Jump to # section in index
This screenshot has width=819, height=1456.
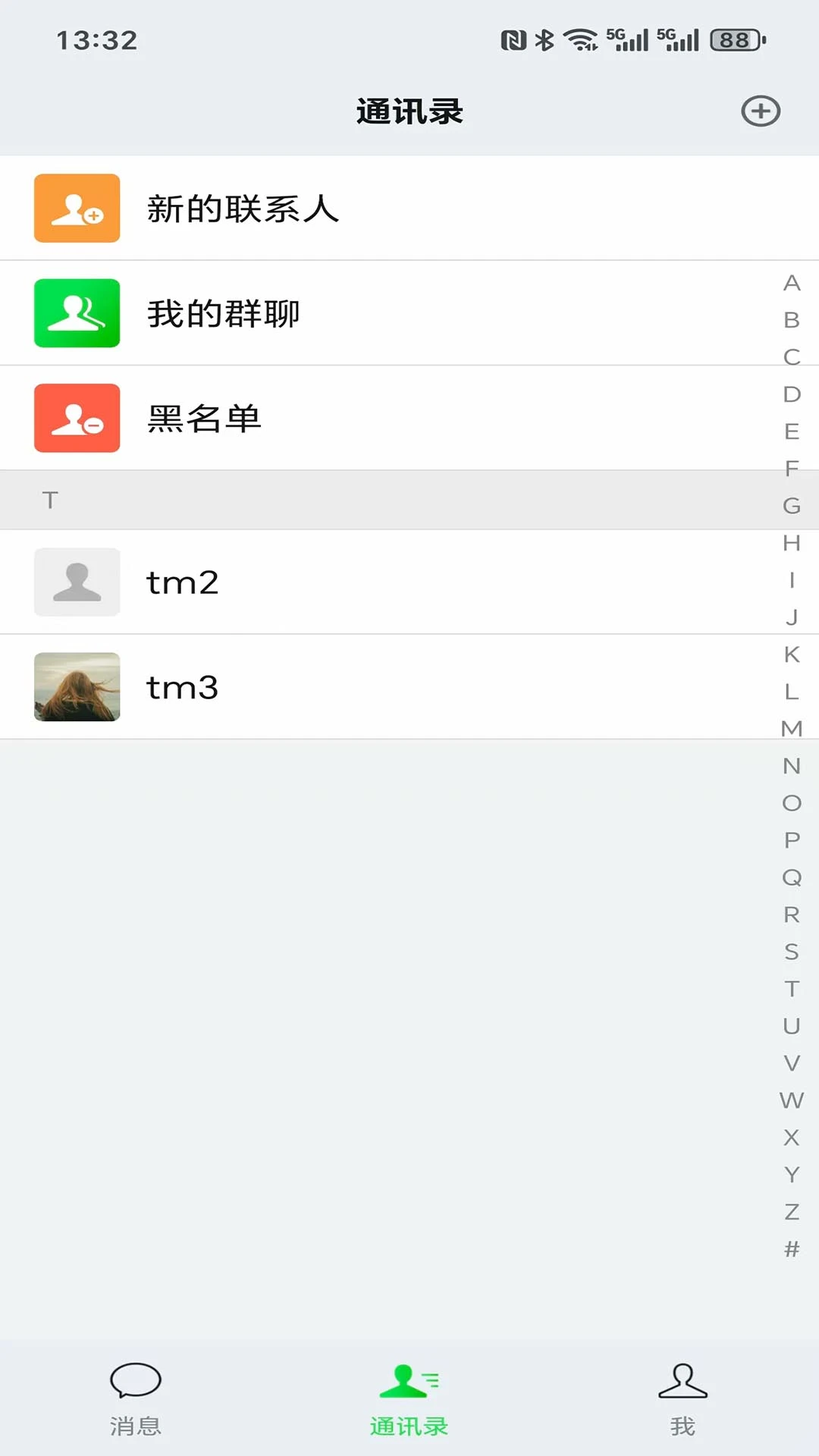click(792, 1249)
